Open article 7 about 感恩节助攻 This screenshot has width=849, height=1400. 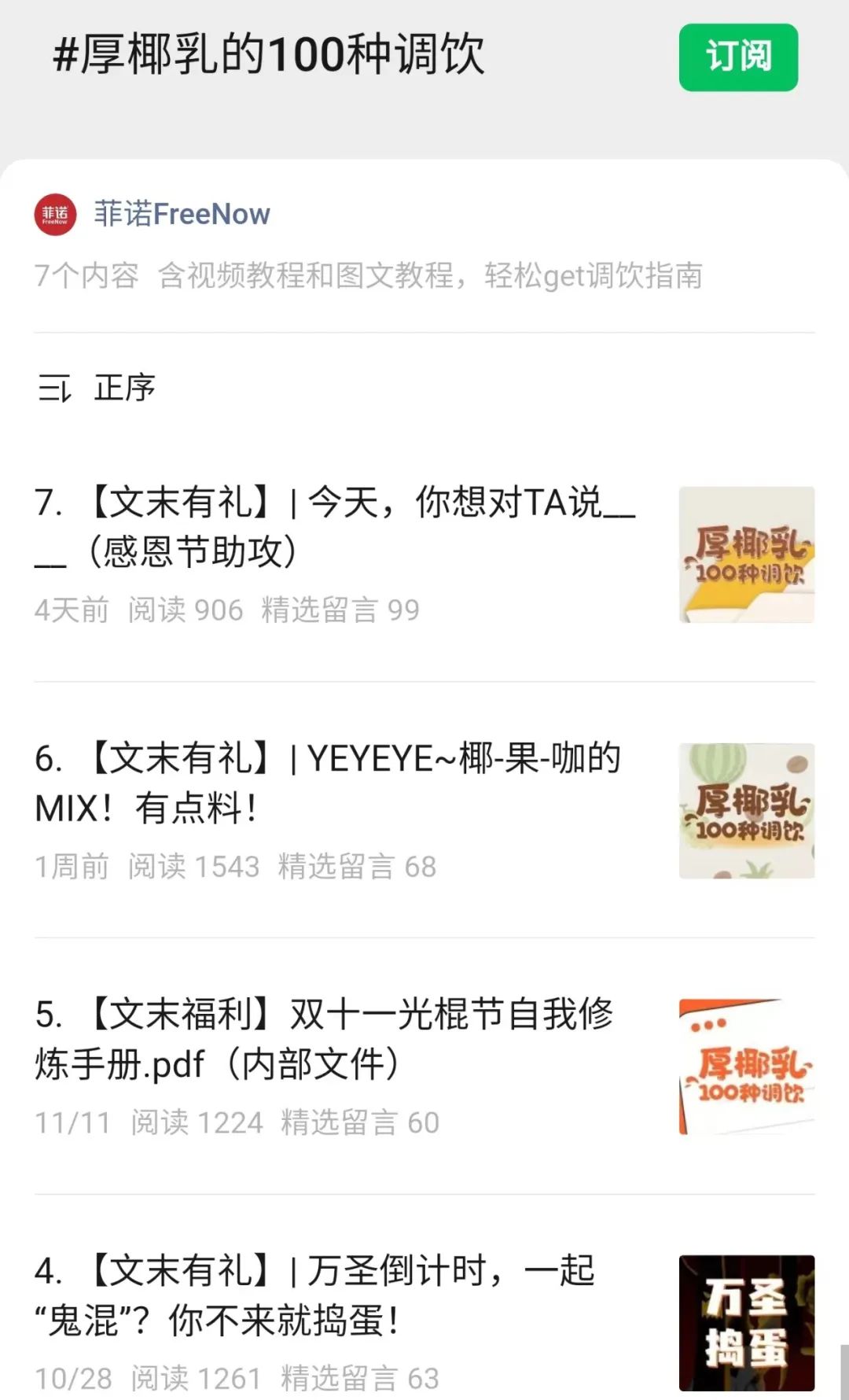click(335, 526)
